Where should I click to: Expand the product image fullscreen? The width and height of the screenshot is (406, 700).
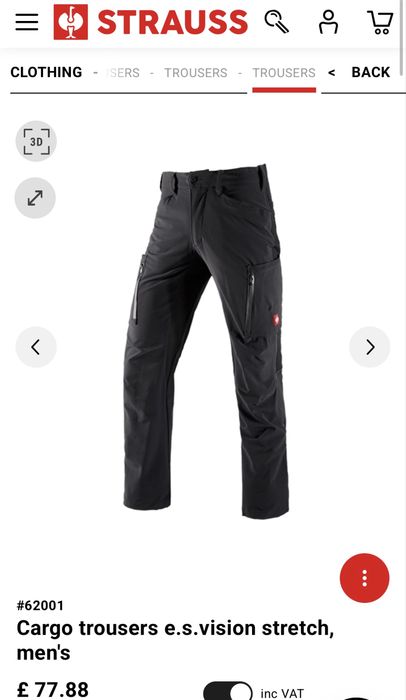pos(35,198)
